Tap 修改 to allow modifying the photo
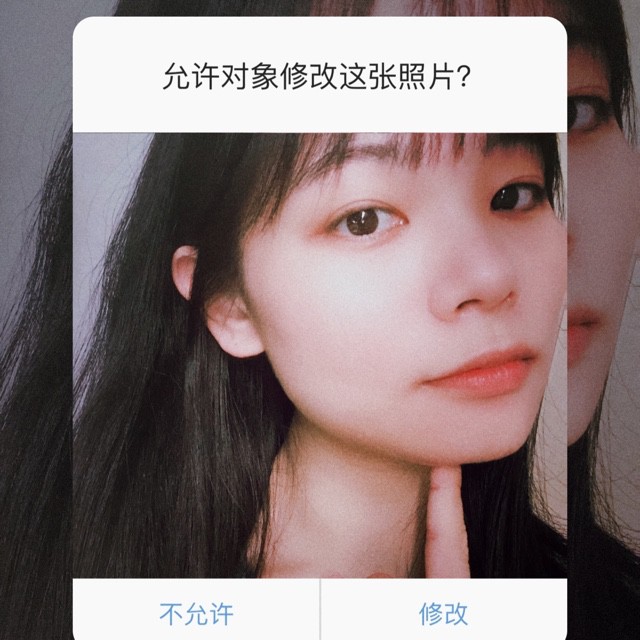Screen dimensions: 640x640 pos(443,612)
